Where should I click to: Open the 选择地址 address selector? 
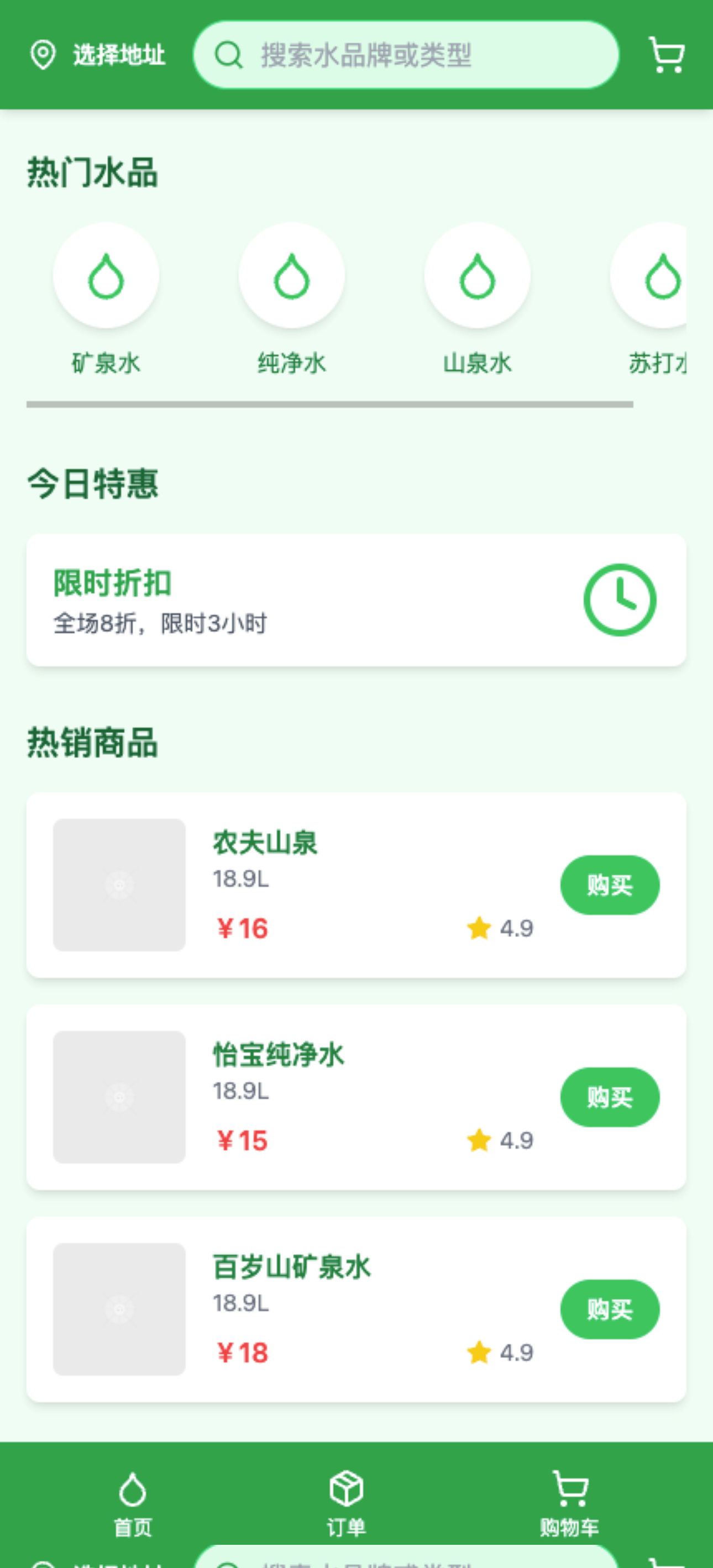pyautogui.click(x=97, y=55)
